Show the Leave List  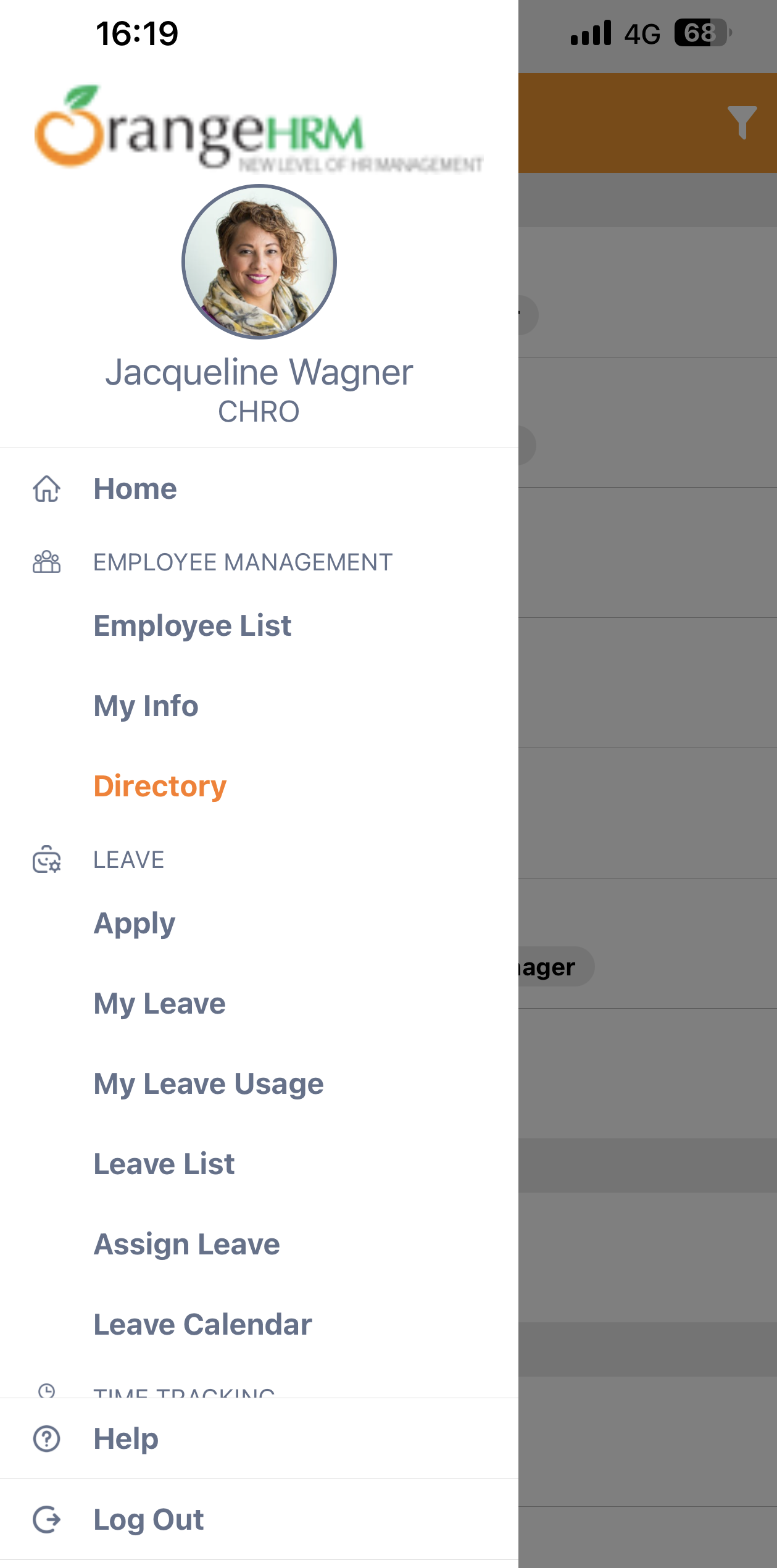click(x=164, y=1164)
